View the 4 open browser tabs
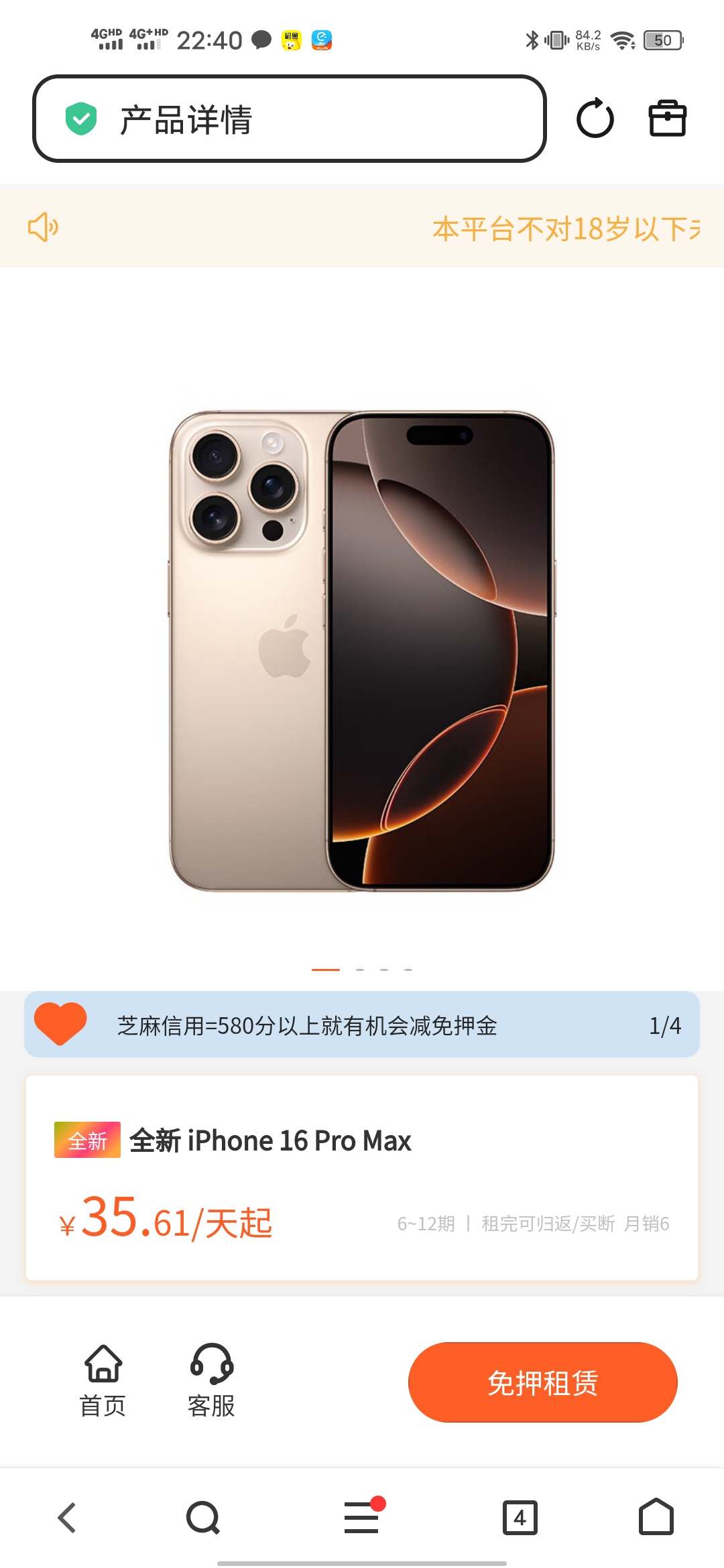 [520, 1518]
